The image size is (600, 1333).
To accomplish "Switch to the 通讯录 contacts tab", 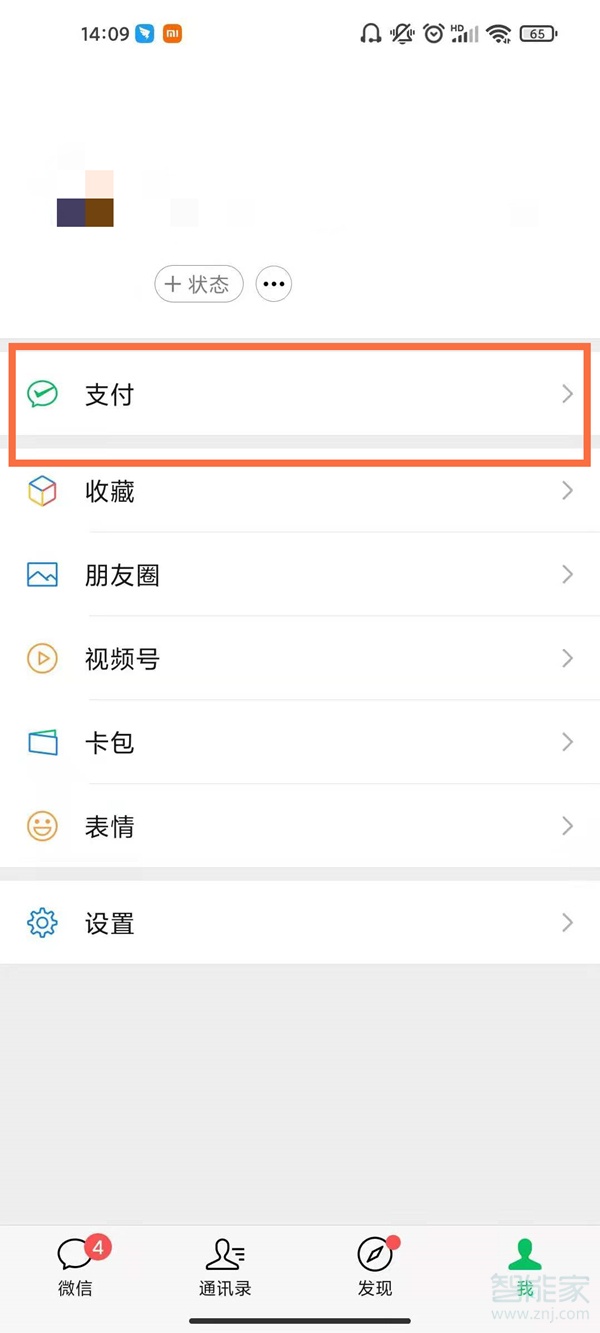I will pos(225,1267).
